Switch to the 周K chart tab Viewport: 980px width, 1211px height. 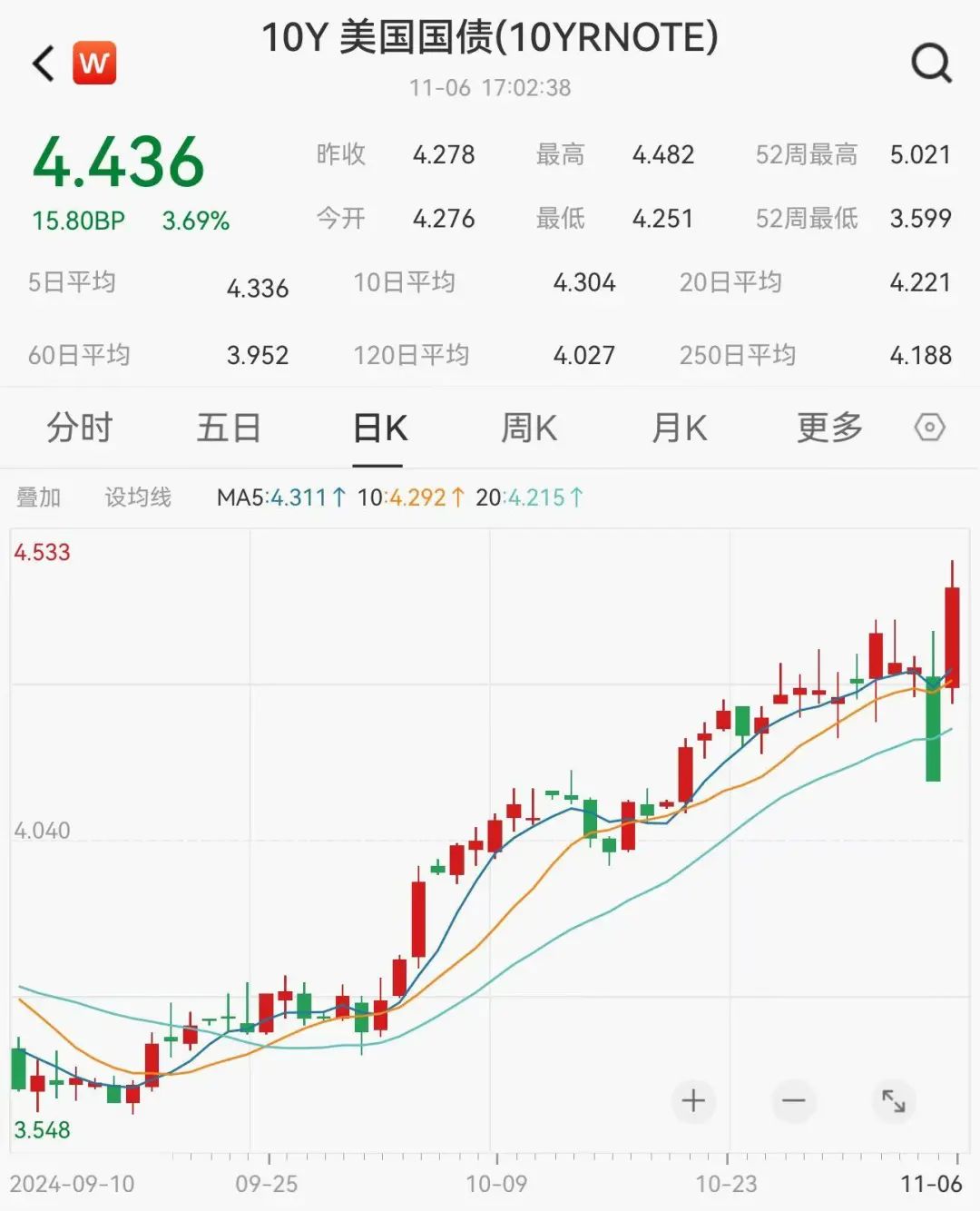(x=529, y=428)
